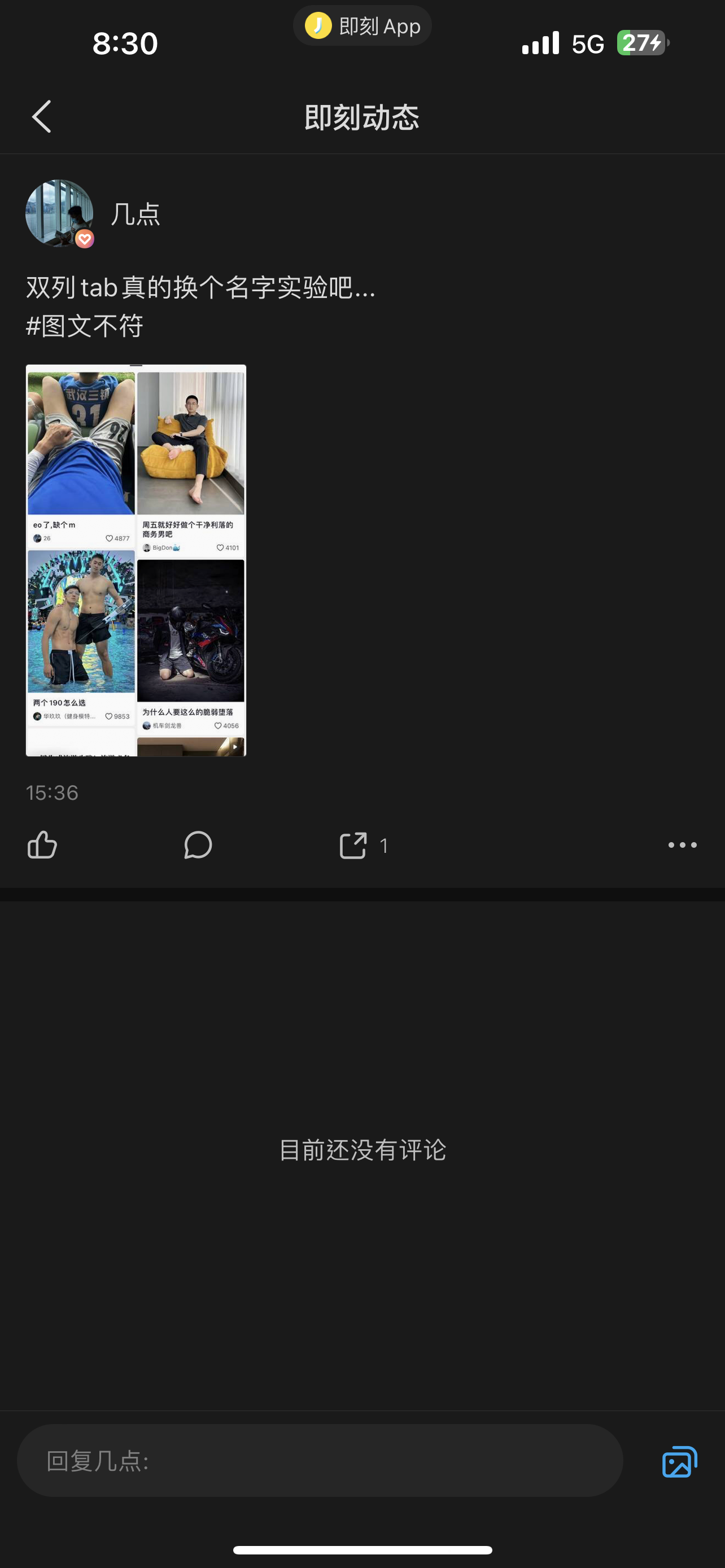Open the three-dot more menu

pyautogui.click(x=683, y=845)
